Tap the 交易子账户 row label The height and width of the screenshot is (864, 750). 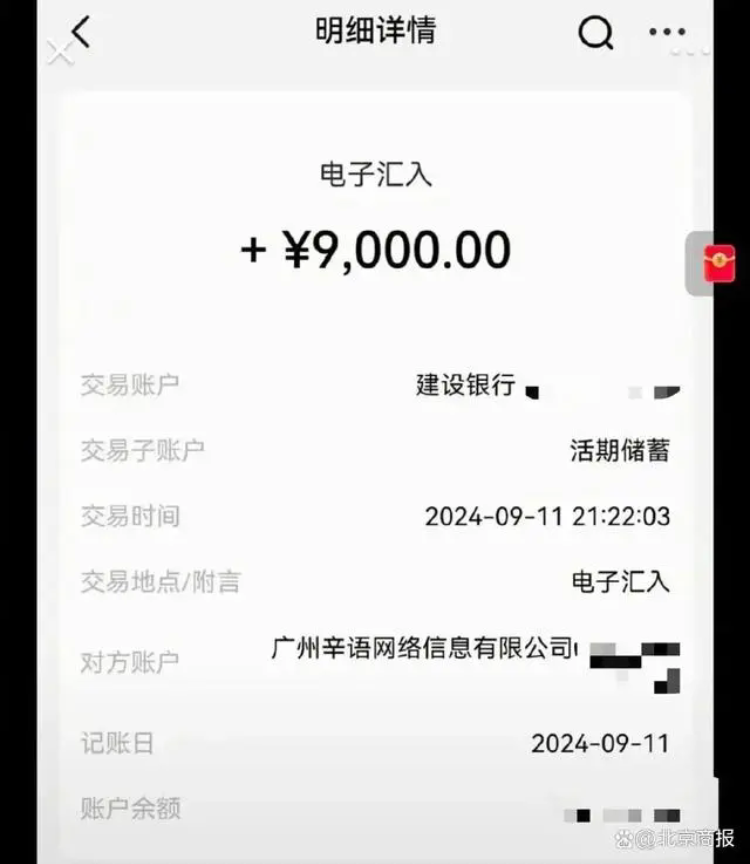pyautogui.click(x=142, y=451)
